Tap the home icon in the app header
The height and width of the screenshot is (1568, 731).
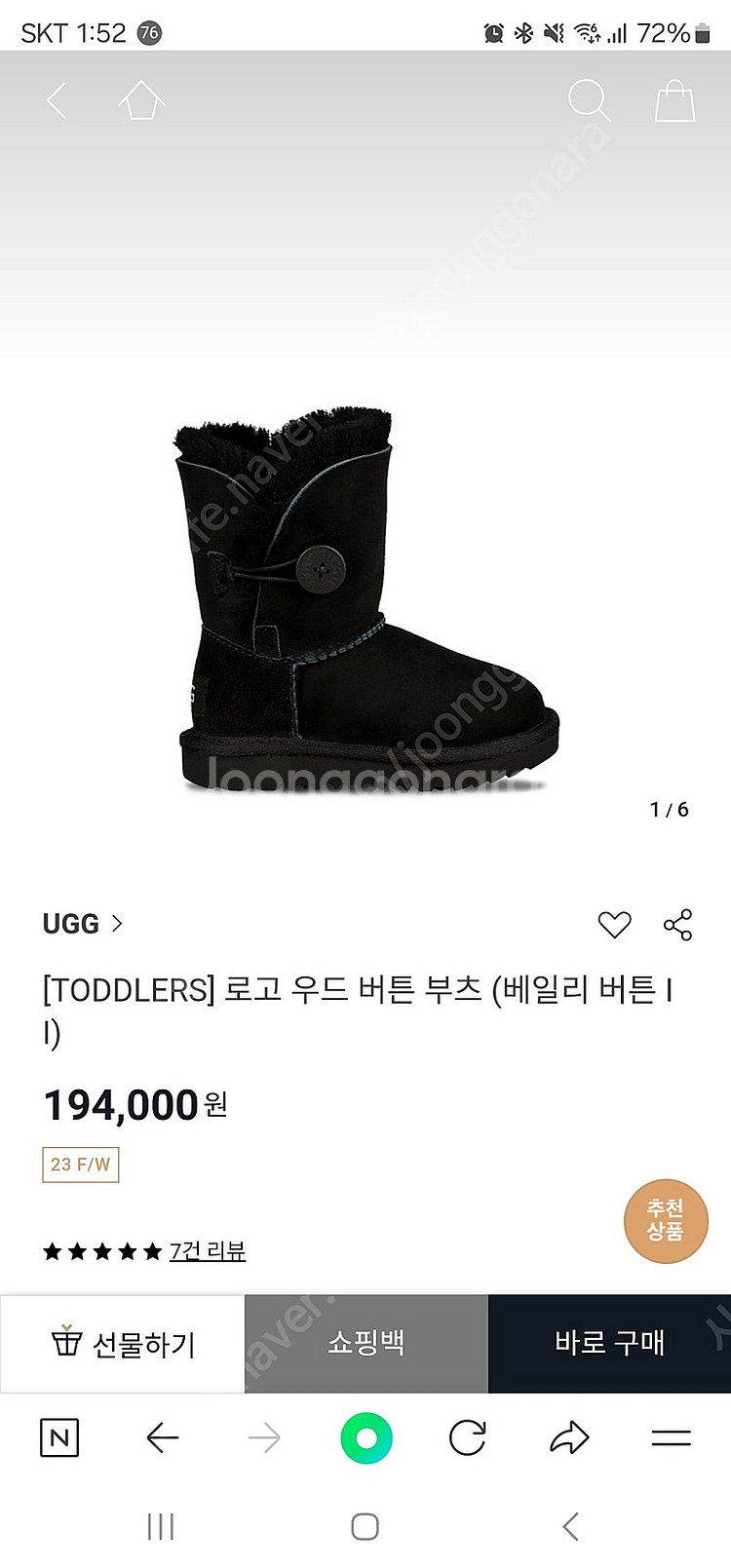(140, 100)
